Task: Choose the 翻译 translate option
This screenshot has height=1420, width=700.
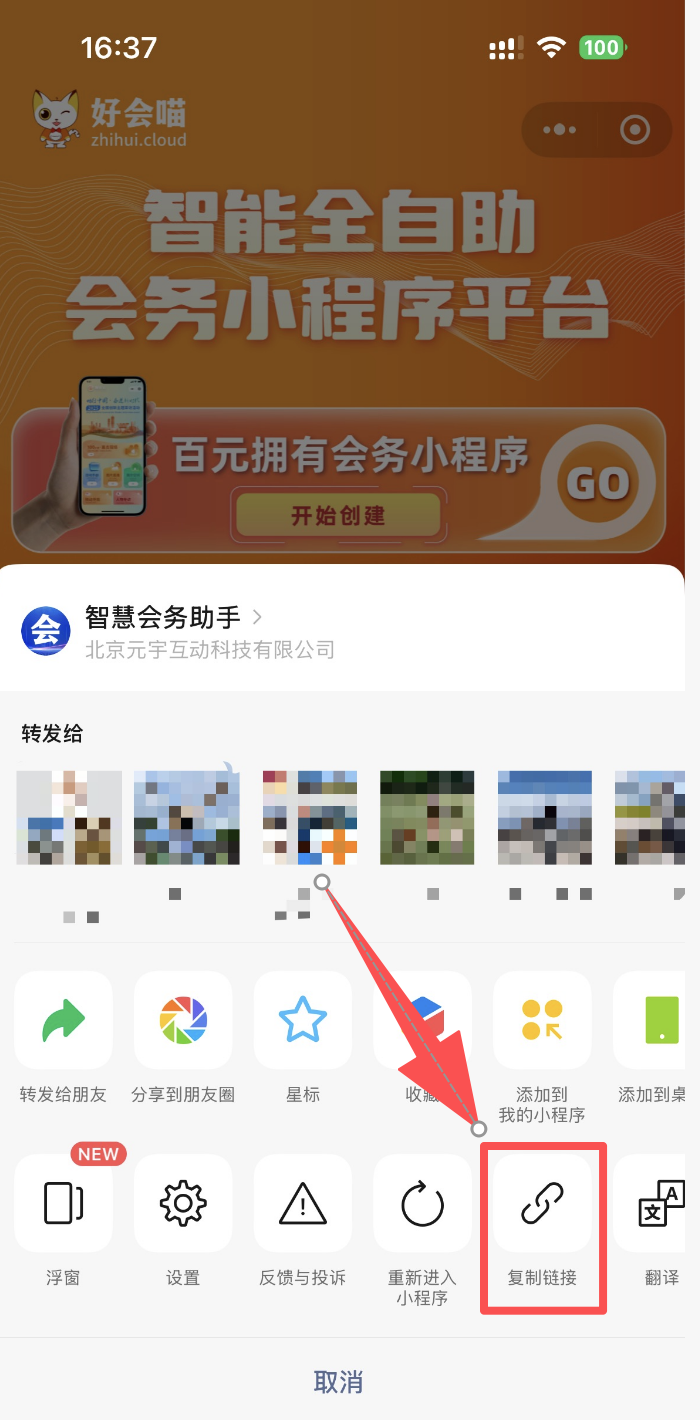Action: tap(658, 1203)
